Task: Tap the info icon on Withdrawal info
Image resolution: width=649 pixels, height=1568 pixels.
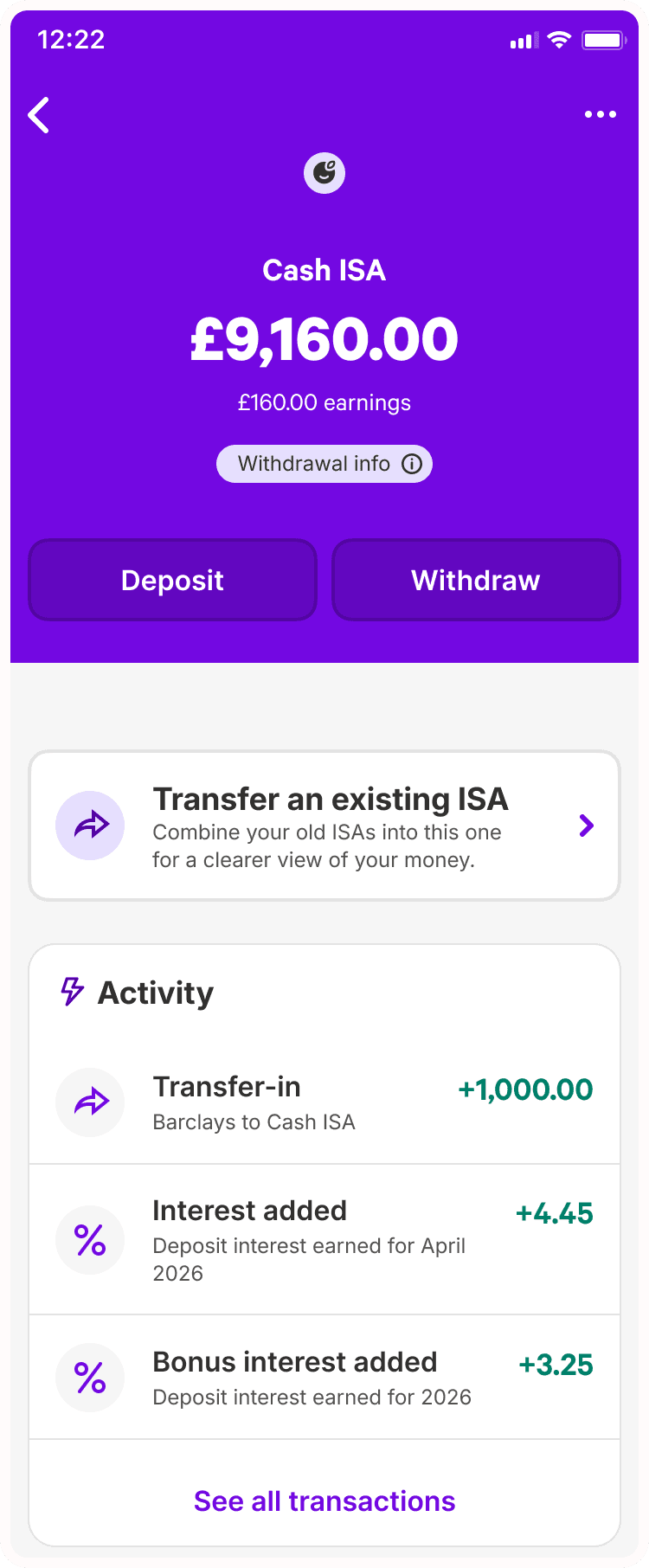Action: tap(411, 464)
